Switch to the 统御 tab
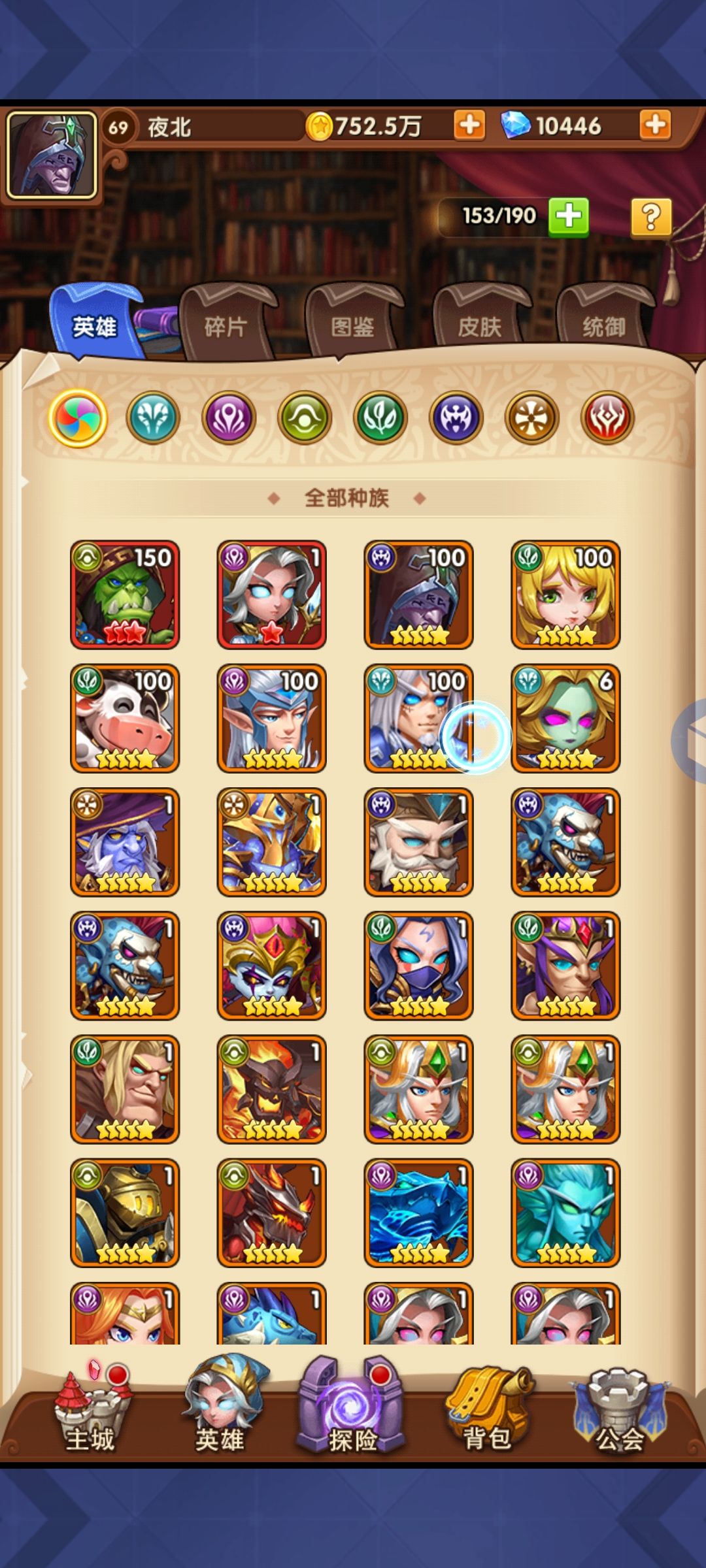The width and height of the screenshot is (706, 1568). (605, 325)
